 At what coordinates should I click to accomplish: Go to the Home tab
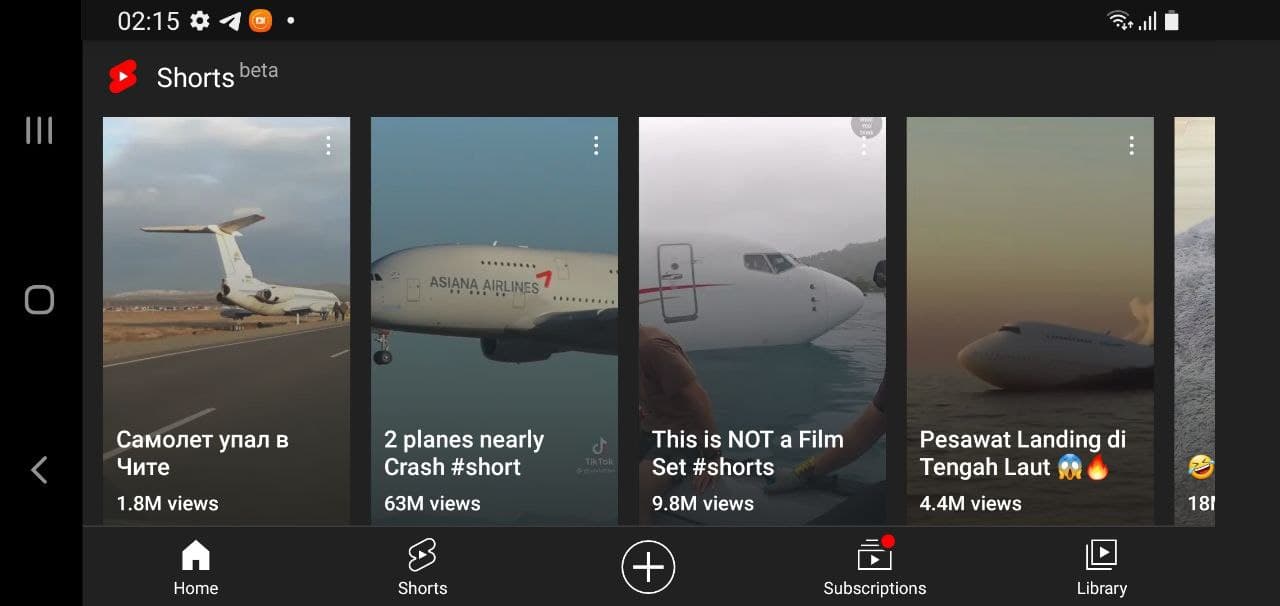click(196, 567)
